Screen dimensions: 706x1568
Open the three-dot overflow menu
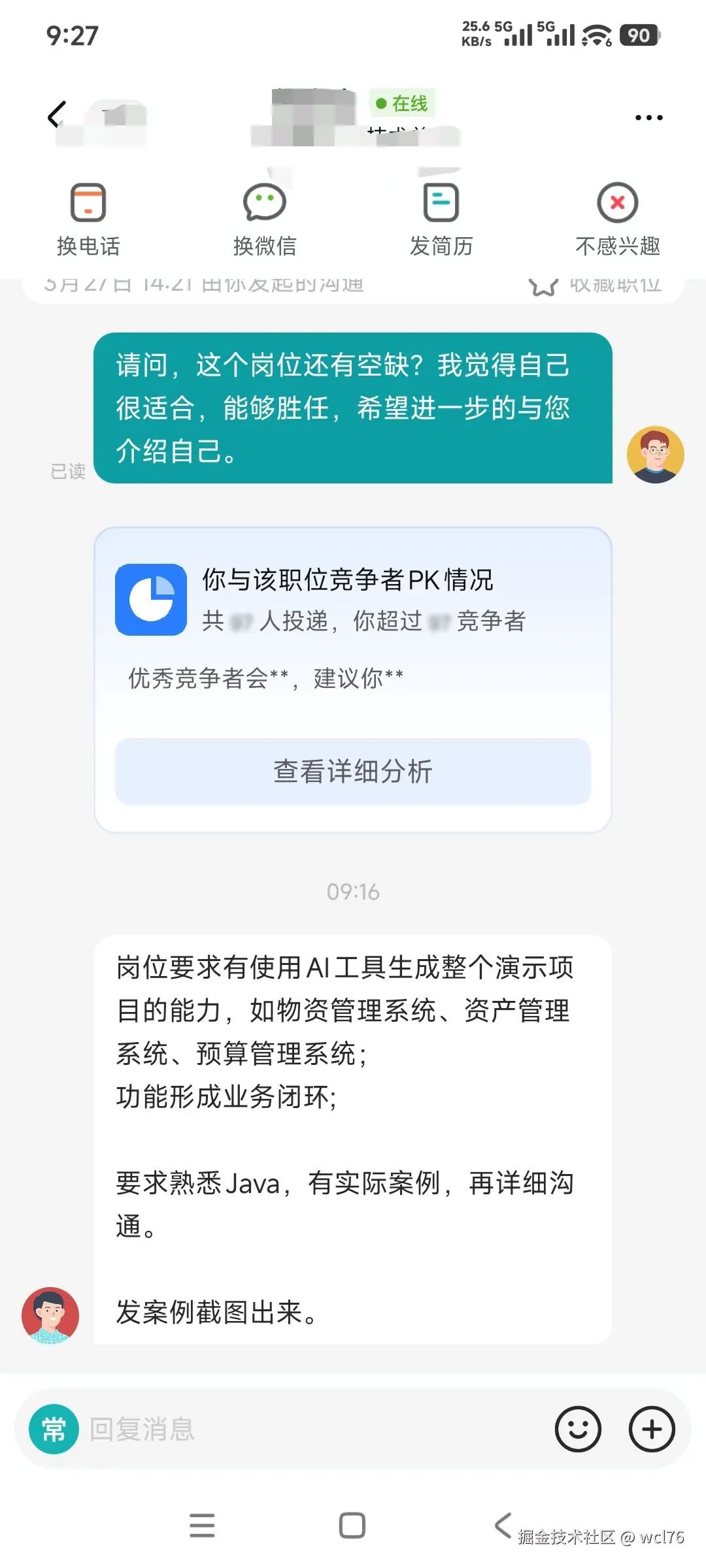[648, 116]
